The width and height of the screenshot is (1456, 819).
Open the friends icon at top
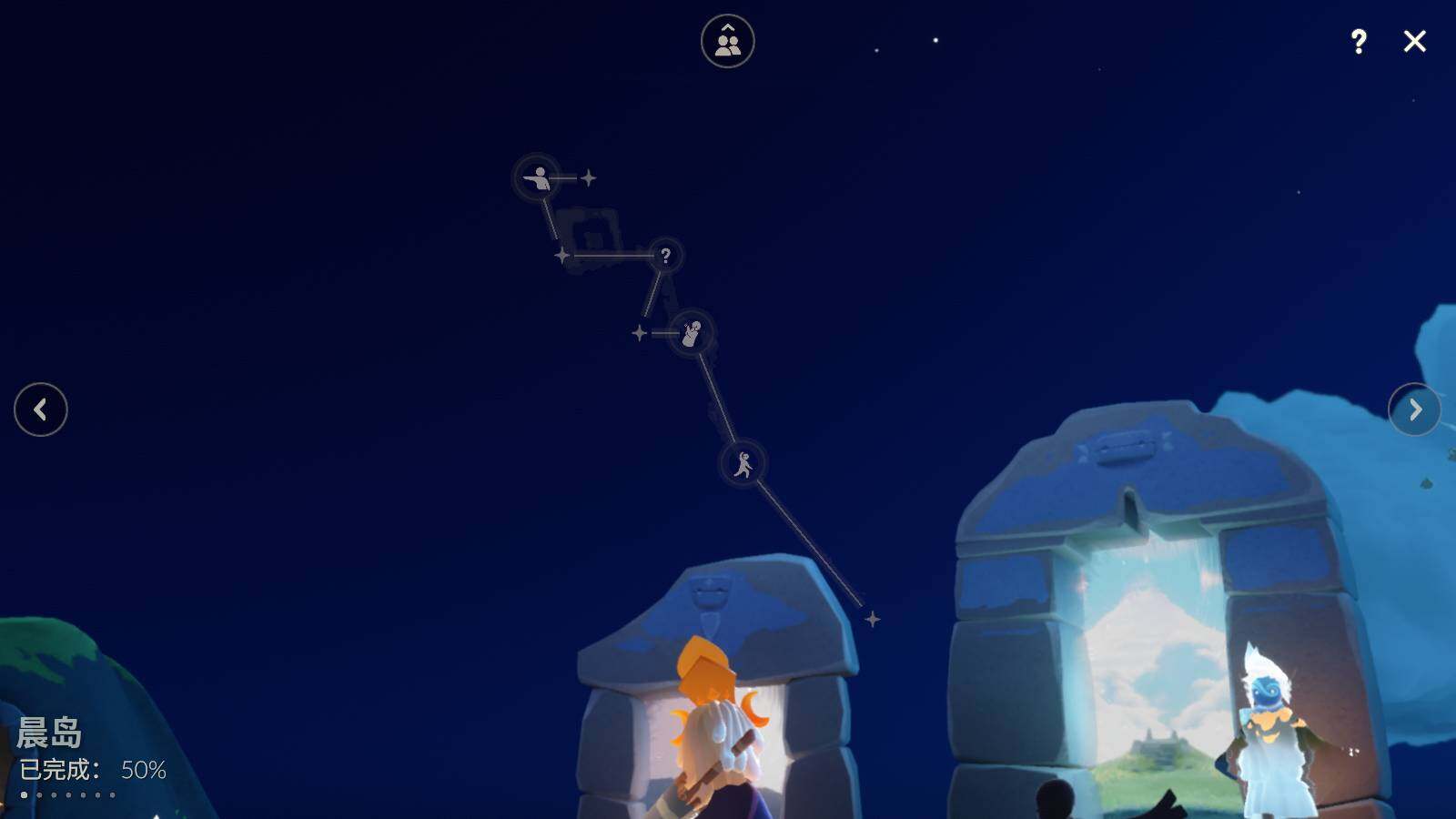727,41
